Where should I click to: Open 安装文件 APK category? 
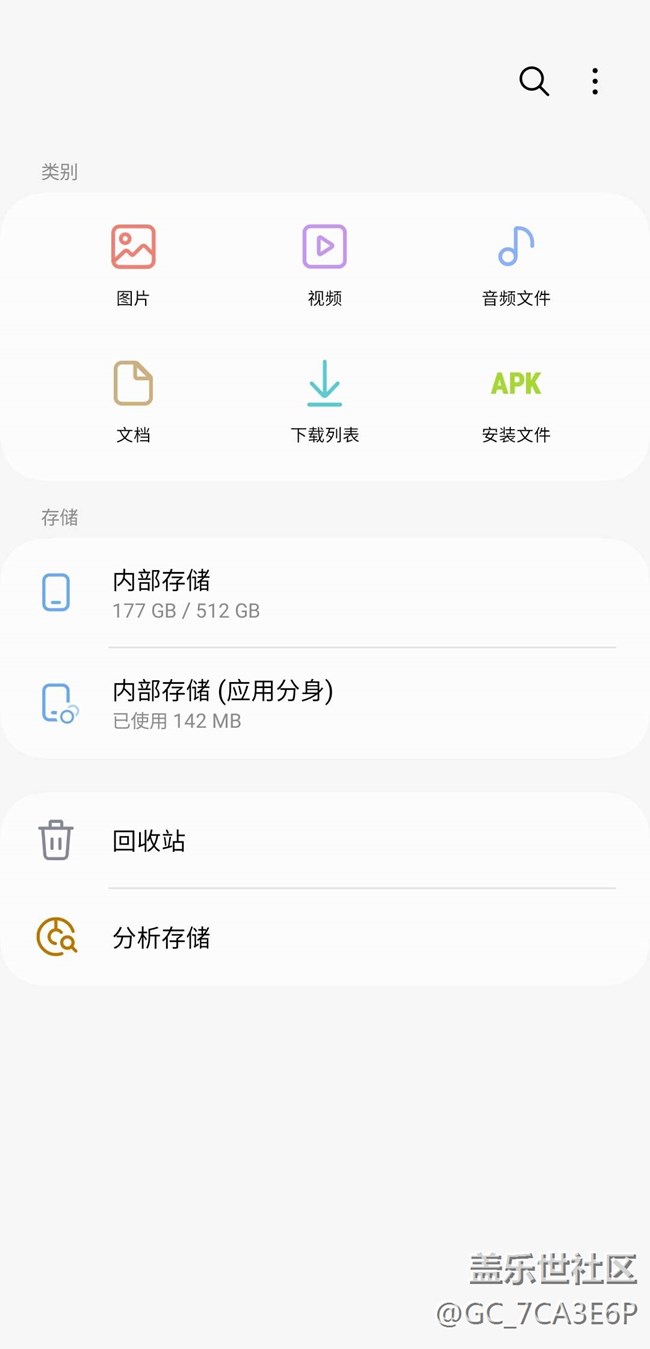pyautogui.click(x=516, y=403)
